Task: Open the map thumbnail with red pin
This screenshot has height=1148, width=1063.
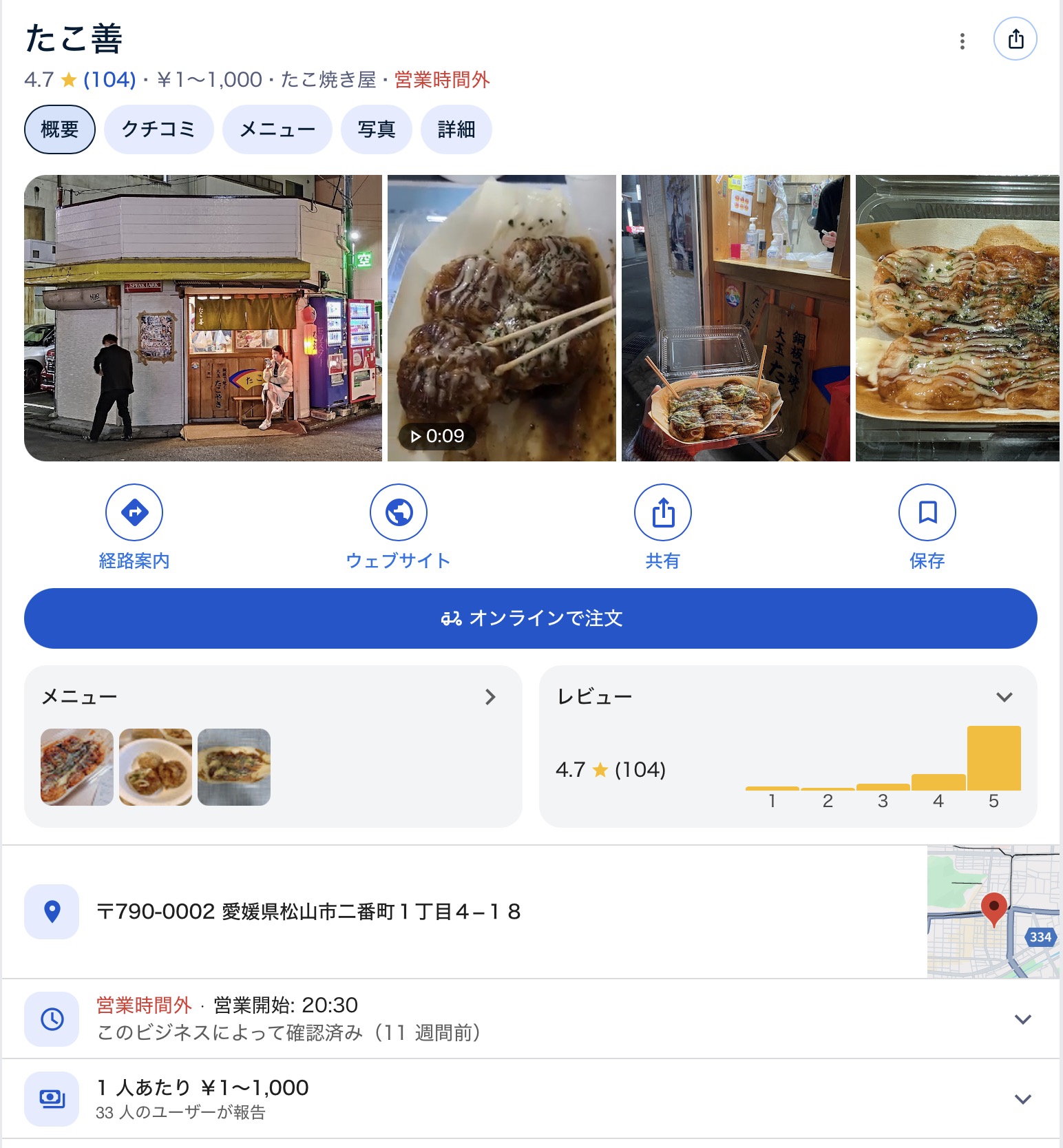Action: 993,912
